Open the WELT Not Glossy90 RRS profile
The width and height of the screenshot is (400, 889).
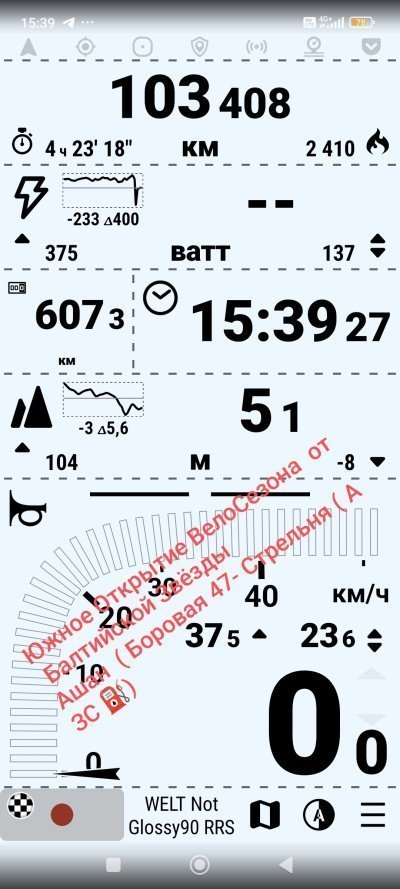[x=181, y=815]
